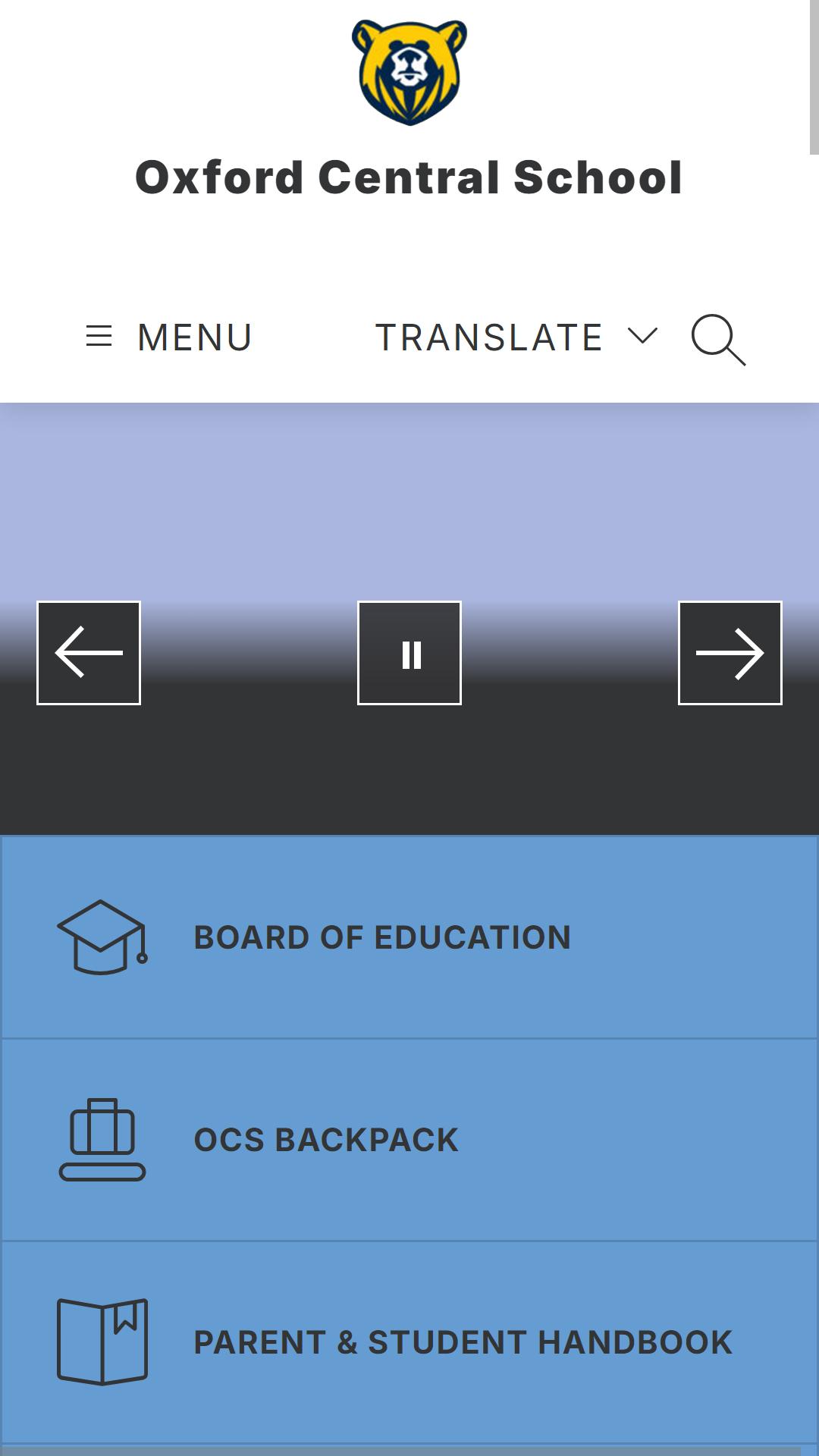Advance to next slide with right arrow
The width and height of the screenshot is (819, 1456).
pos(730,653)
